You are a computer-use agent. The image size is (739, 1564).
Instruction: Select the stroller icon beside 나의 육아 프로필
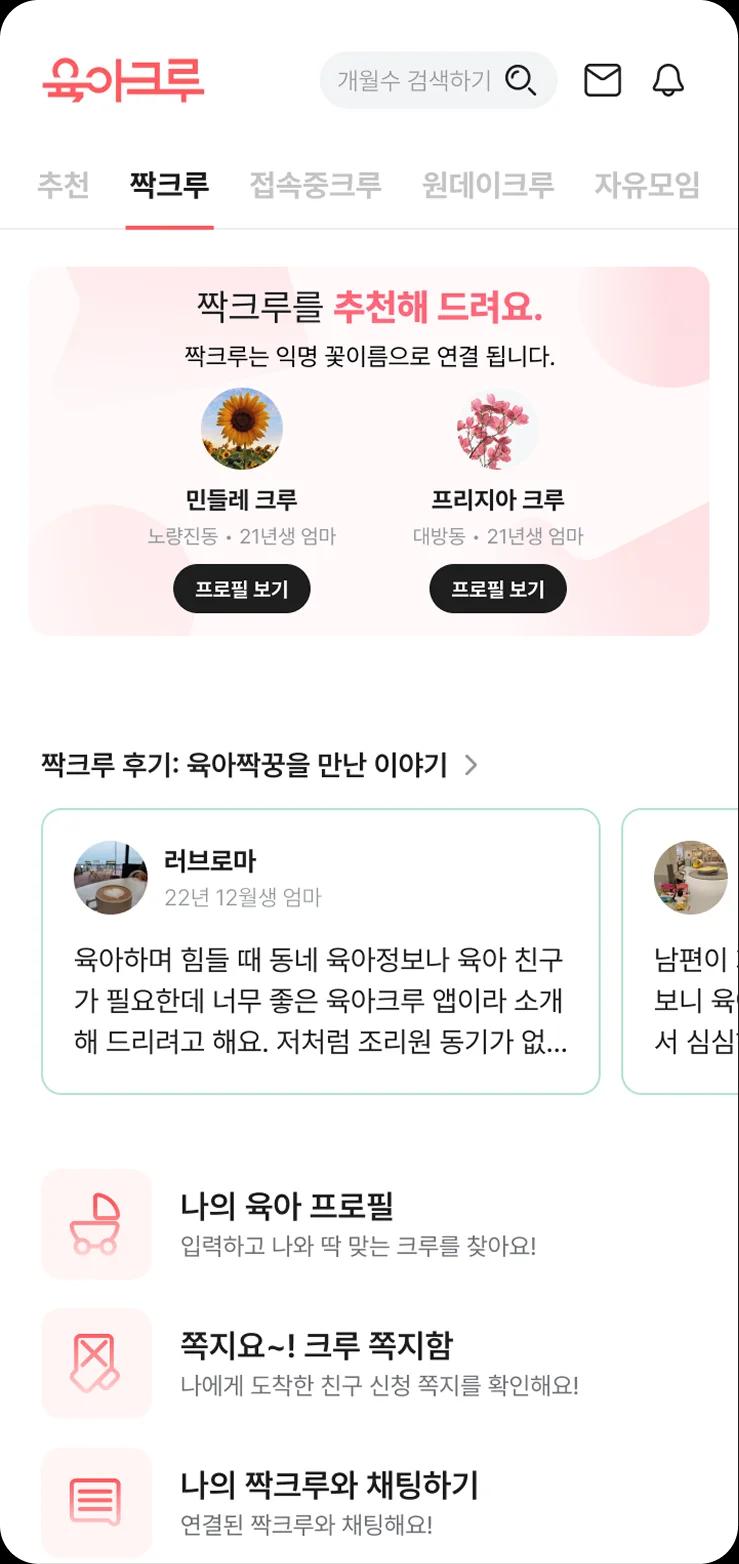[96, 1224]
